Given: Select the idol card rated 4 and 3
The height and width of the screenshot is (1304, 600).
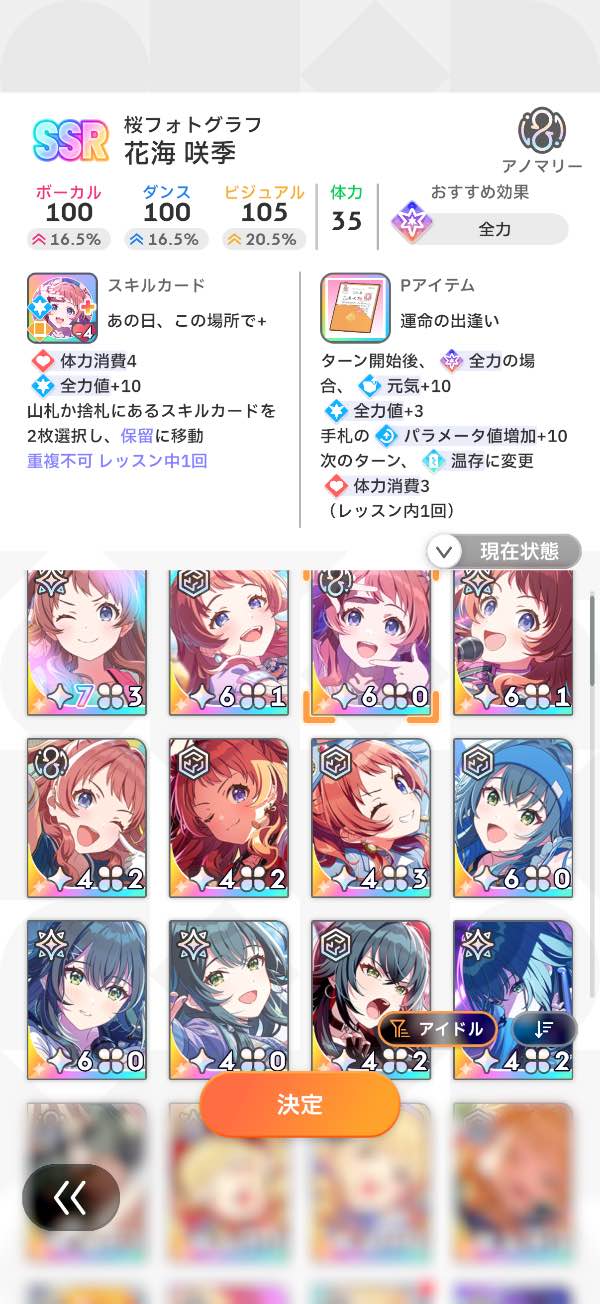Looking at the screenshot, I should click(x=371, y=811).
